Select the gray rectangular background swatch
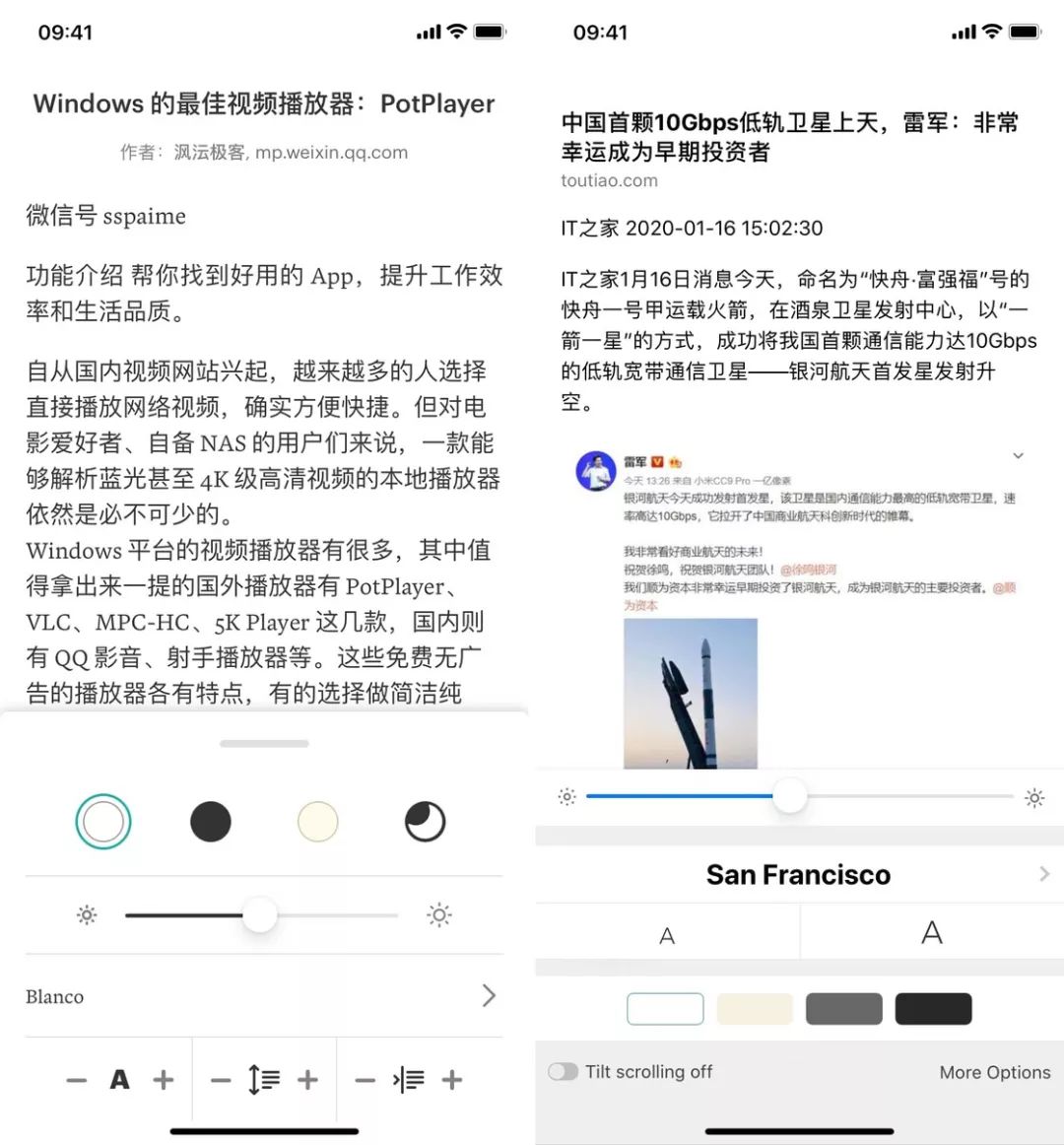The height and width of the screenshot is (1145, 1064). tap(844, 1008)
